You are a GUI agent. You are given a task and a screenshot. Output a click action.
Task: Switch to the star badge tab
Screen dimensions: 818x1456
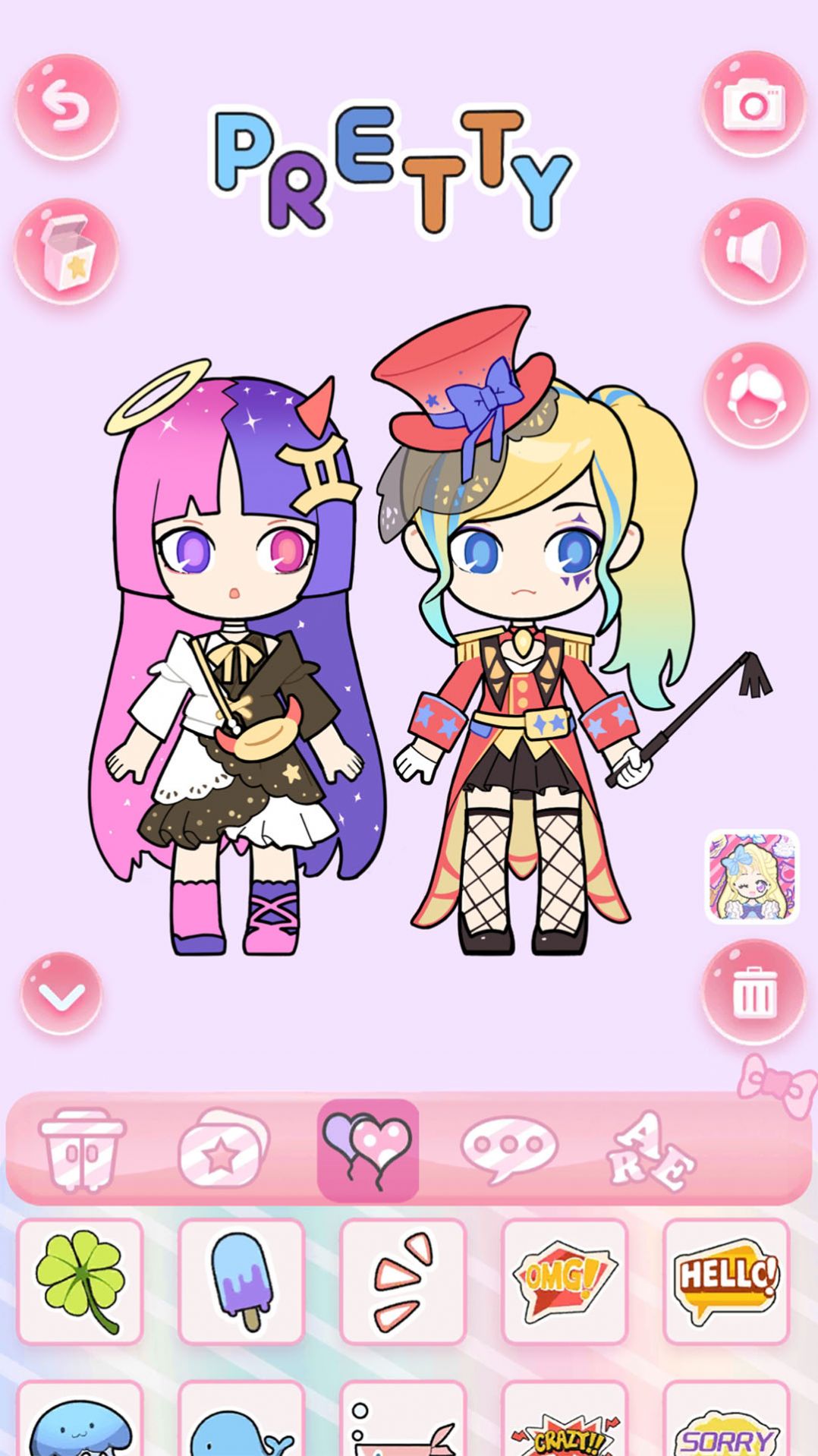pyautogui.click(x=223, y=1150)
